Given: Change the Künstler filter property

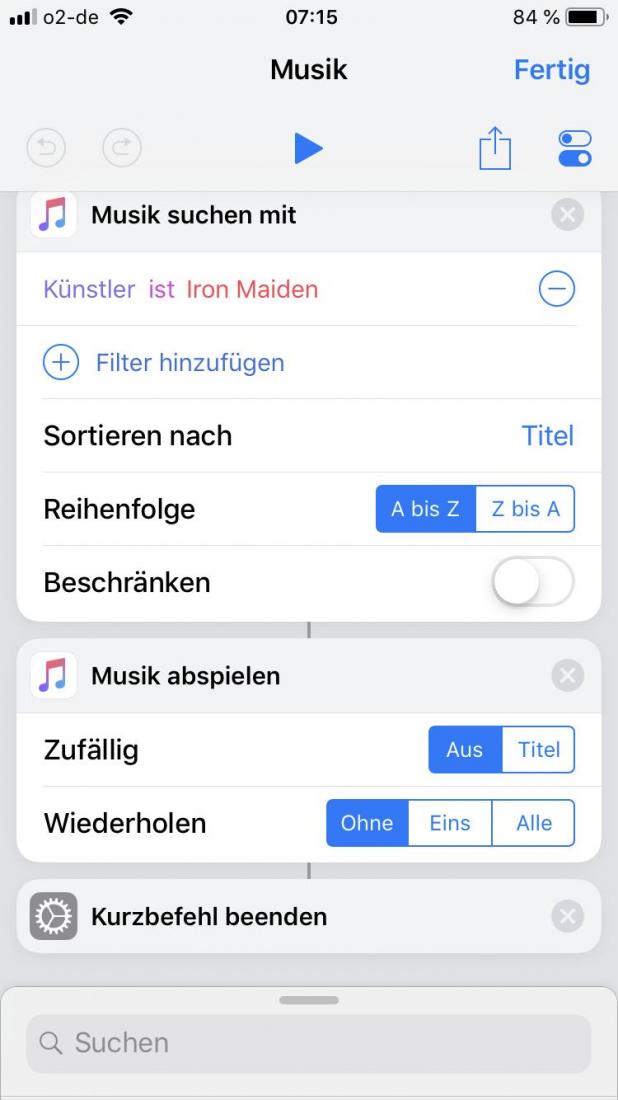Looking at the screenshot, I should pos(89,289).
